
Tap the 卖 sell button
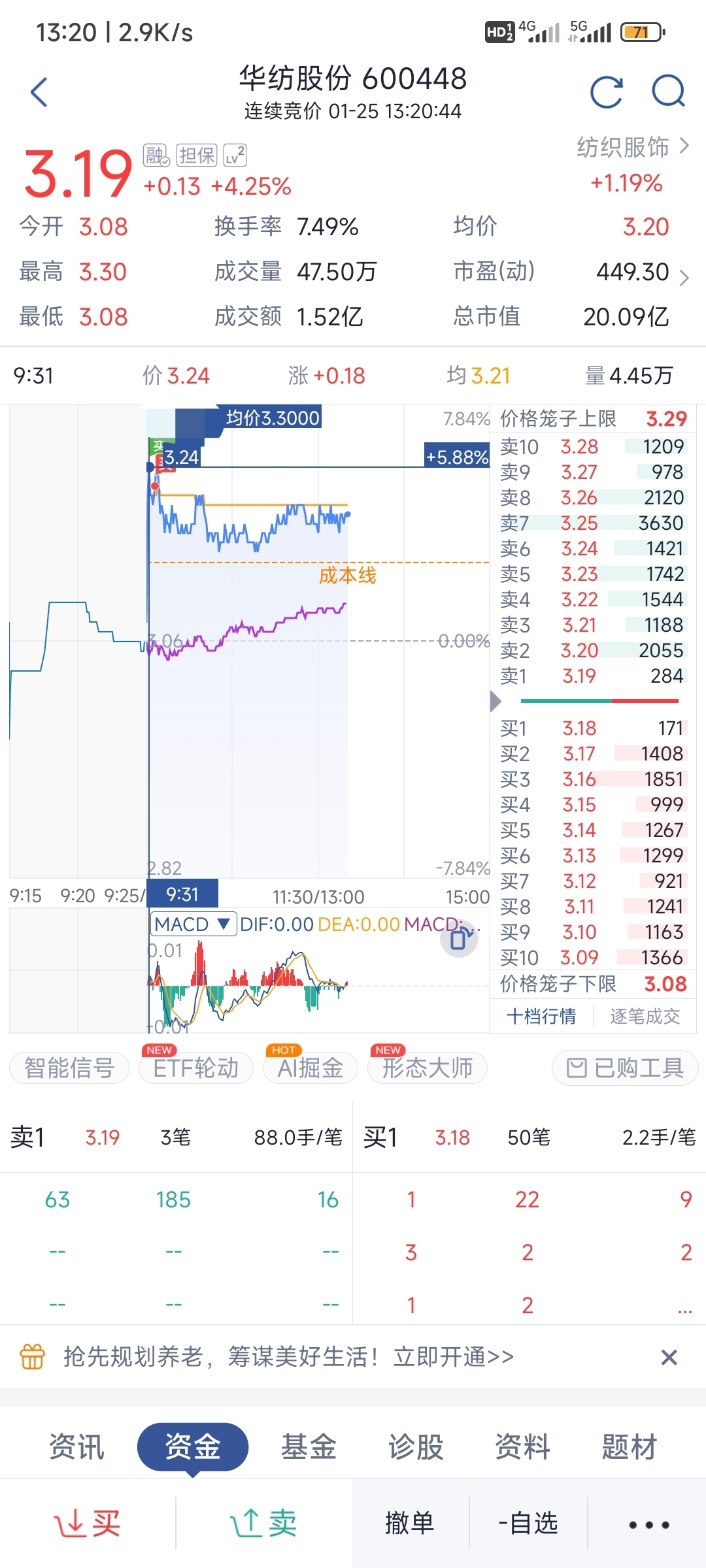[x=263, y=1524]
